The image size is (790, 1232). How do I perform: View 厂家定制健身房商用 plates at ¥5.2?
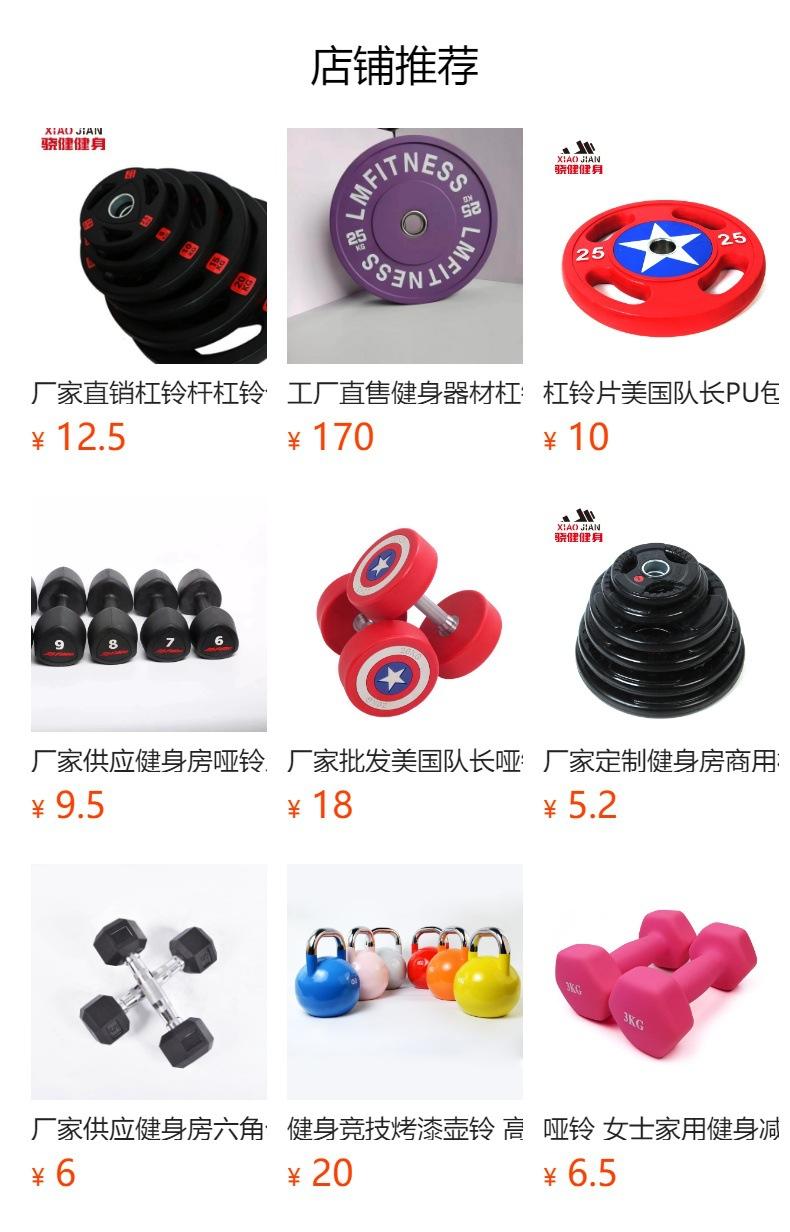[661, 660]
